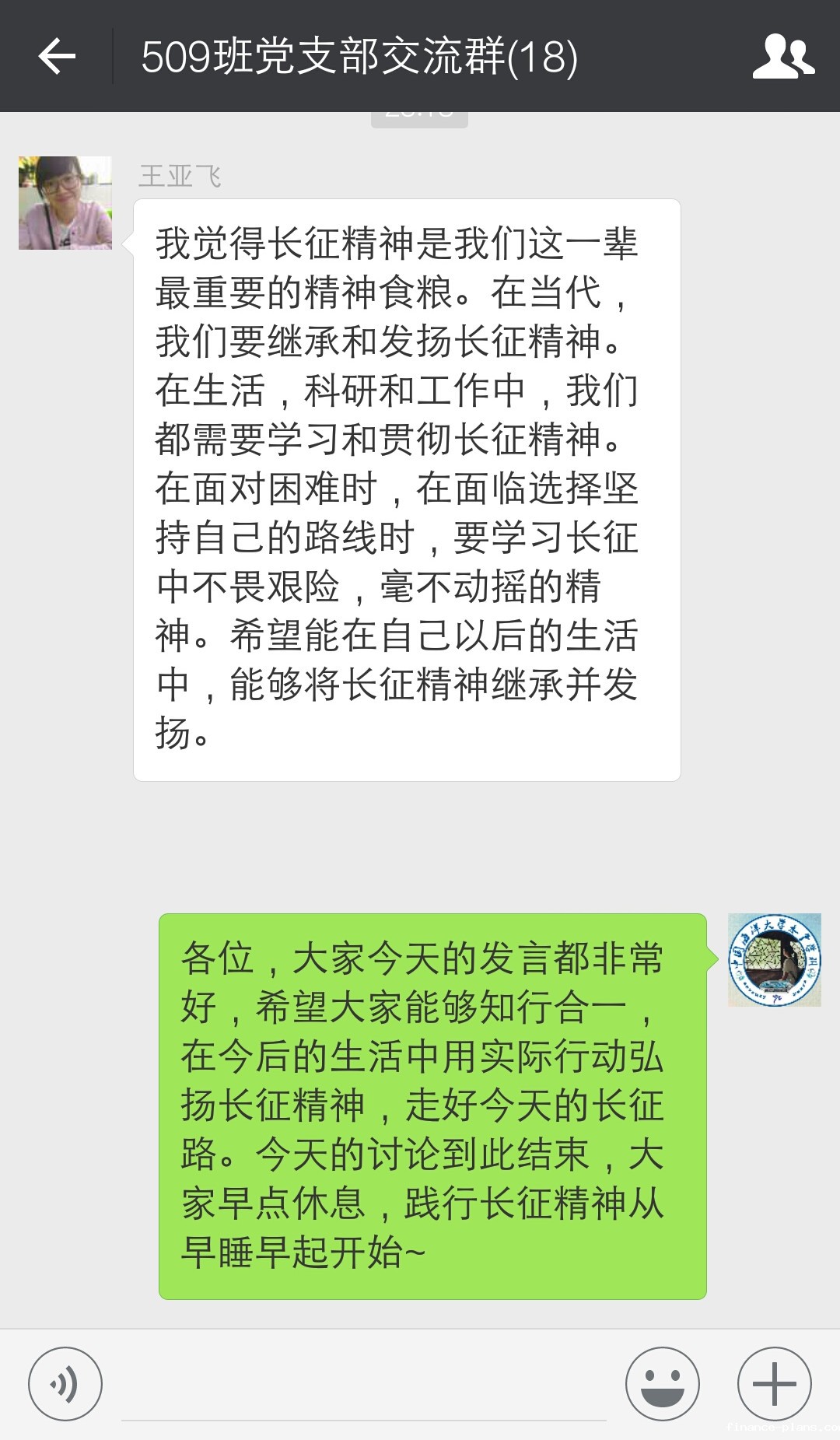Open my own avatar on the right
The image size is (840, 1440).
tap(774, 960)
